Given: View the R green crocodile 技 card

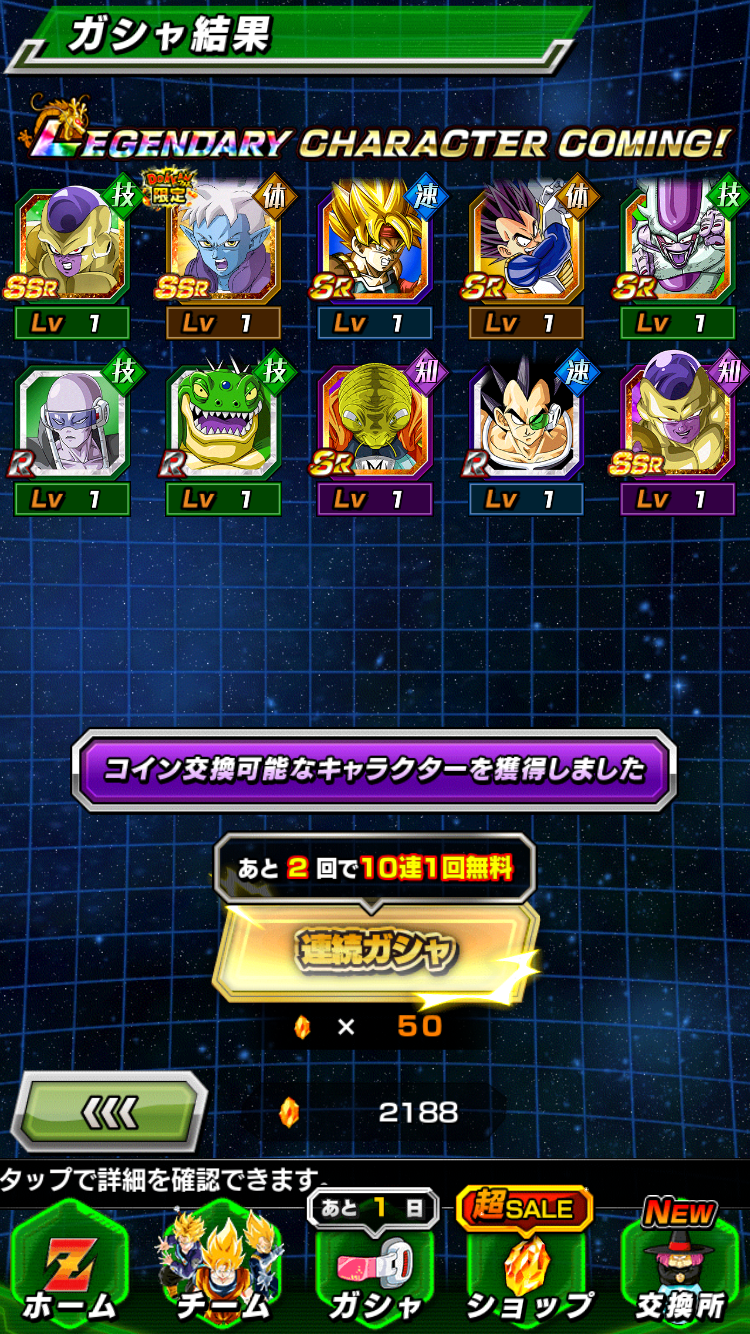Looking at the screenshot, I should click(x=223, y=418).
